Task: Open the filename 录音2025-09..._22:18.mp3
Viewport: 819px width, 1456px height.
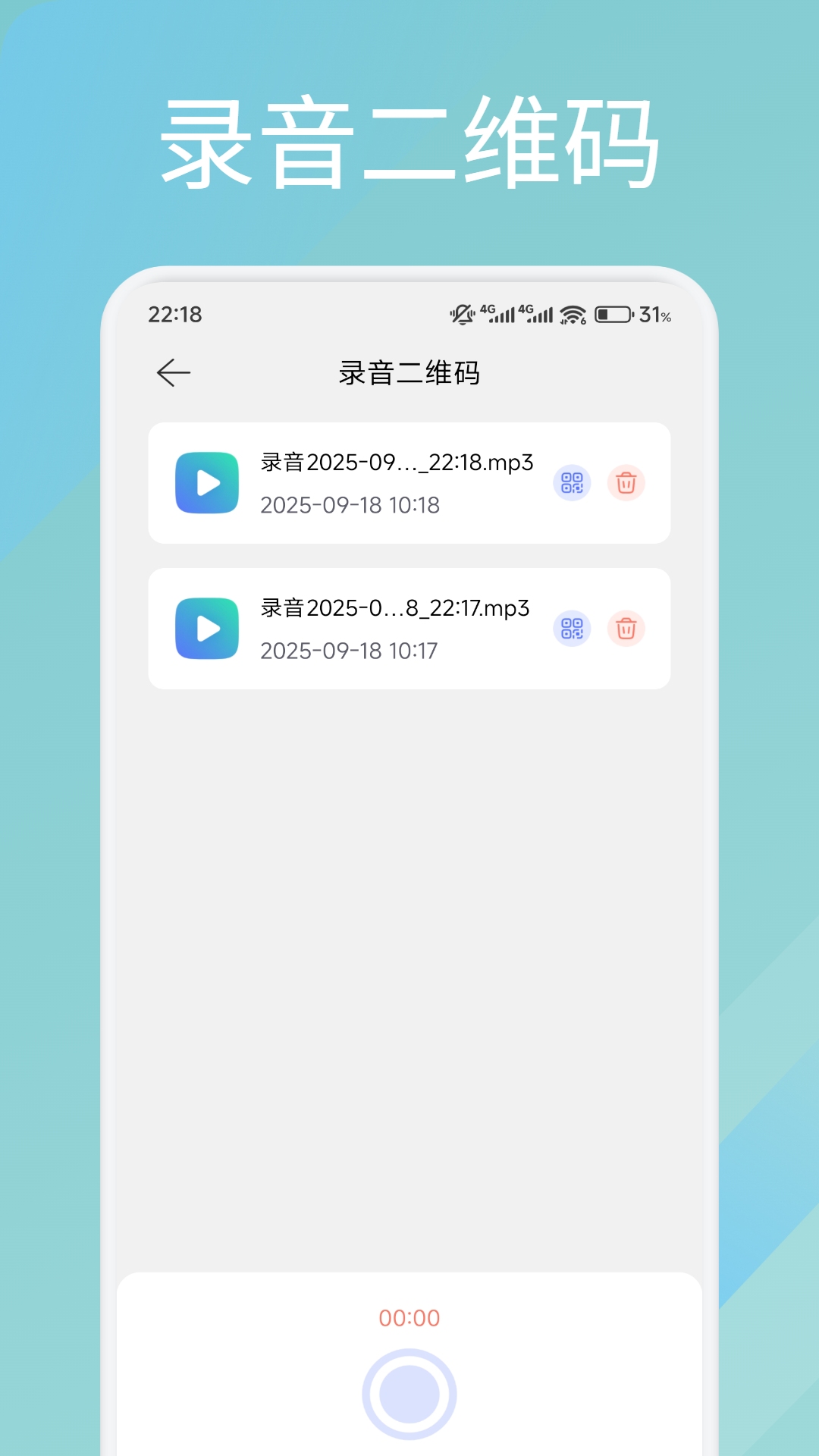Action: 396,463
